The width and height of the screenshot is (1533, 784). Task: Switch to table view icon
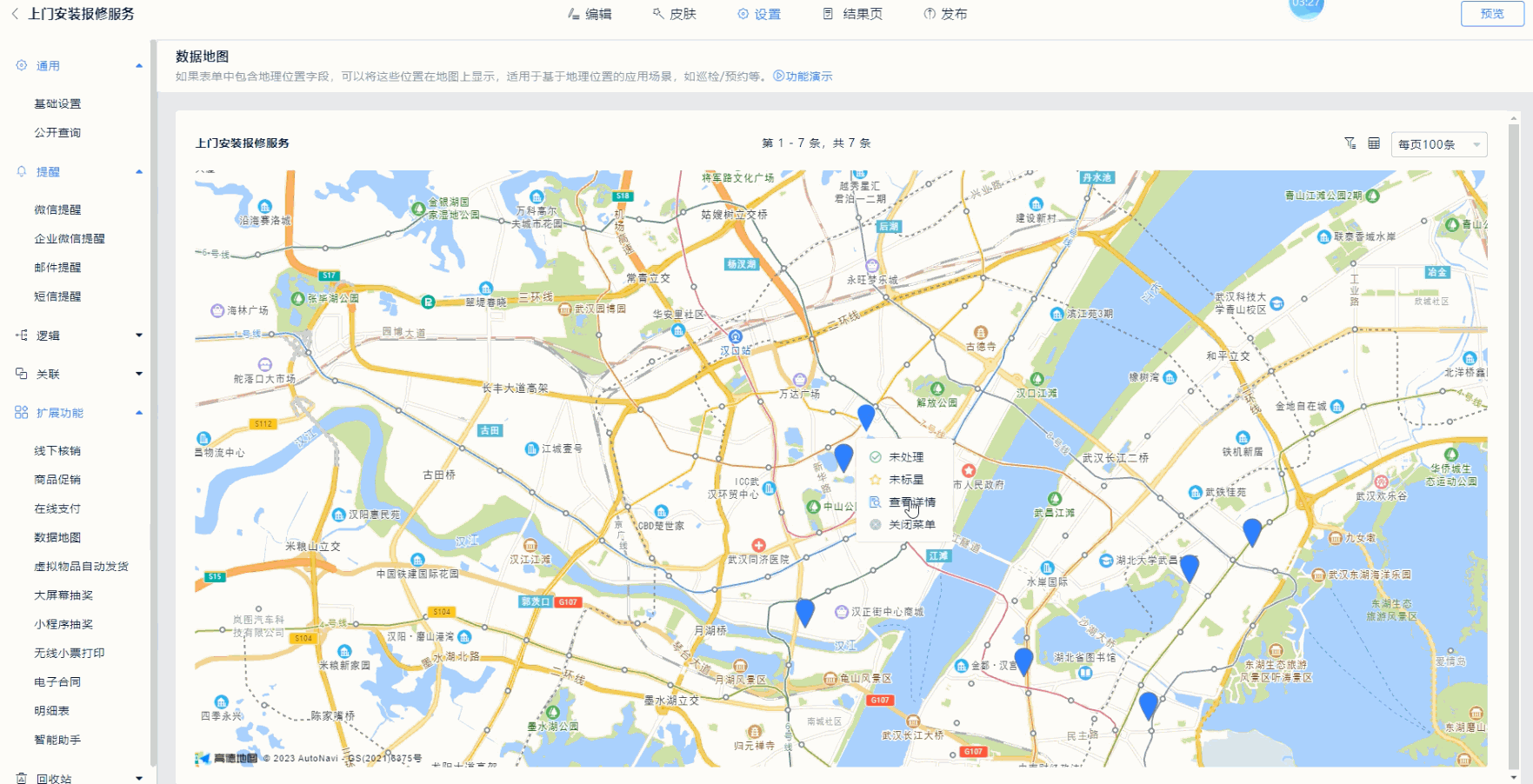[x=1374, y=143]
